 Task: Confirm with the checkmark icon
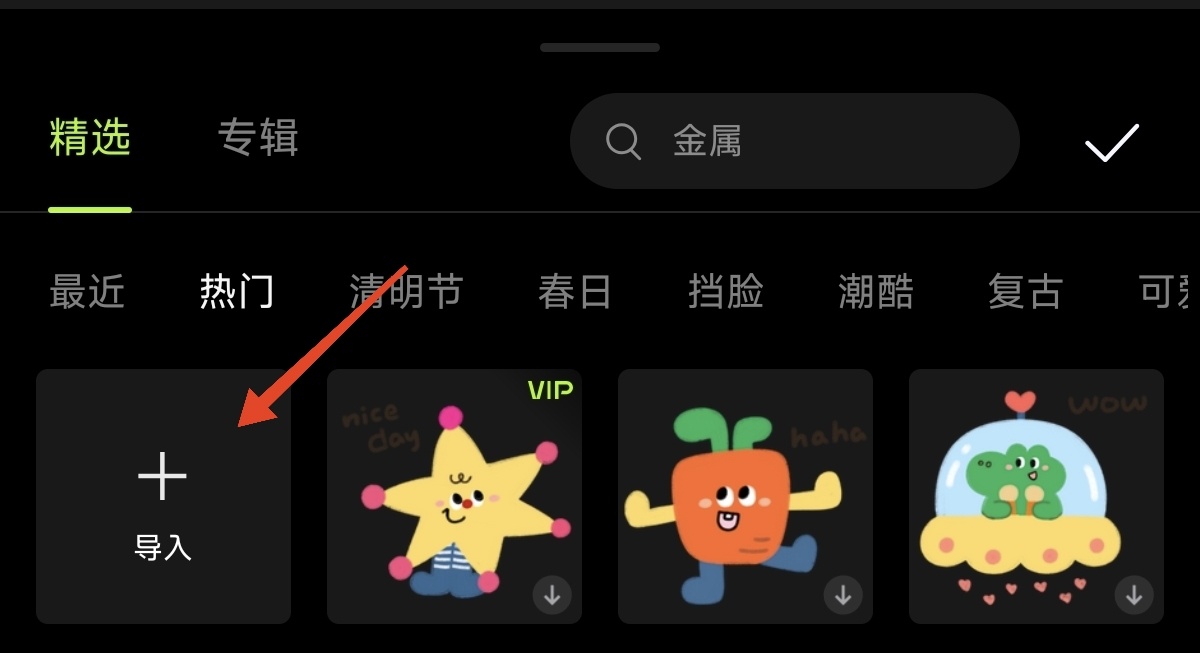tap(1112, 143)
